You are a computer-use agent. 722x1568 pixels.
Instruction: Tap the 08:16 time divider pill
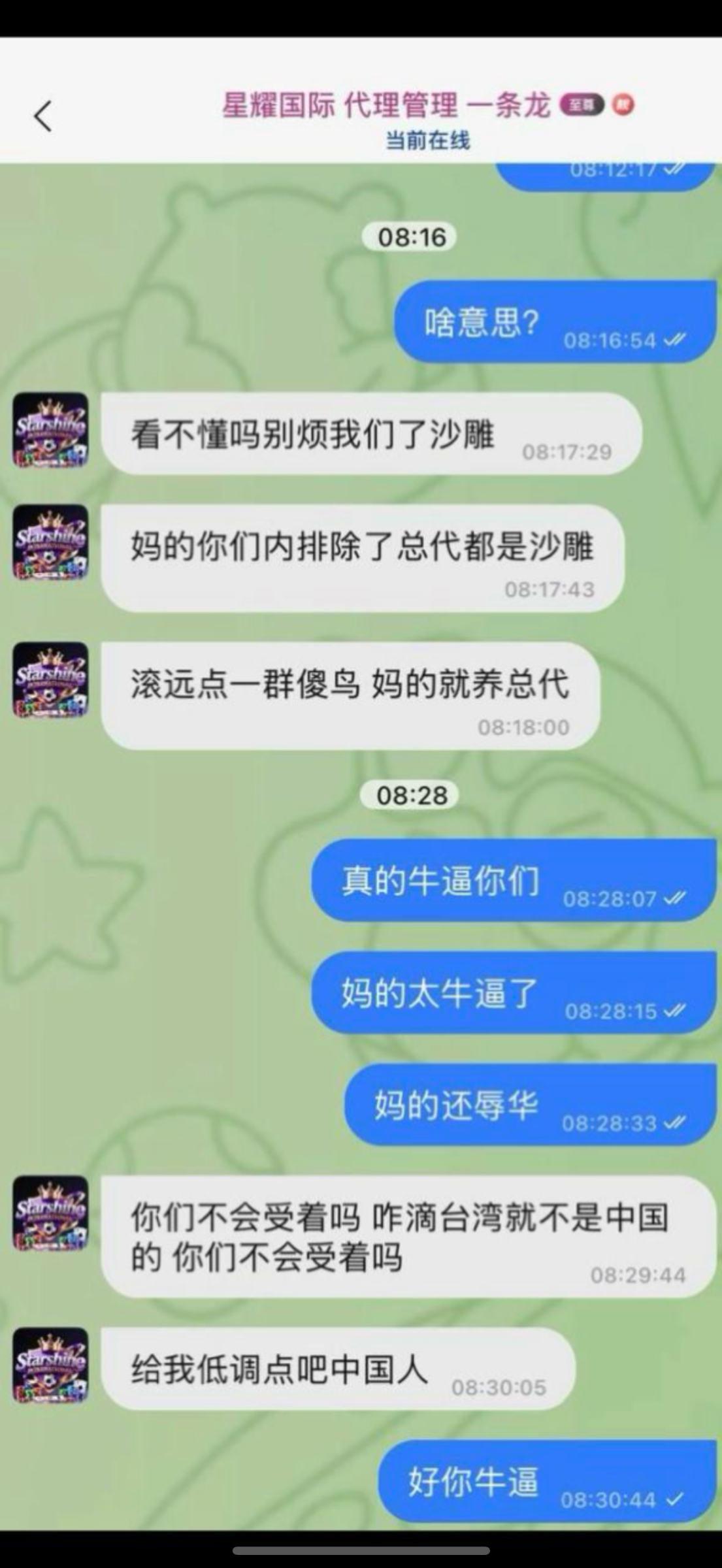click(x=409, y=238)
